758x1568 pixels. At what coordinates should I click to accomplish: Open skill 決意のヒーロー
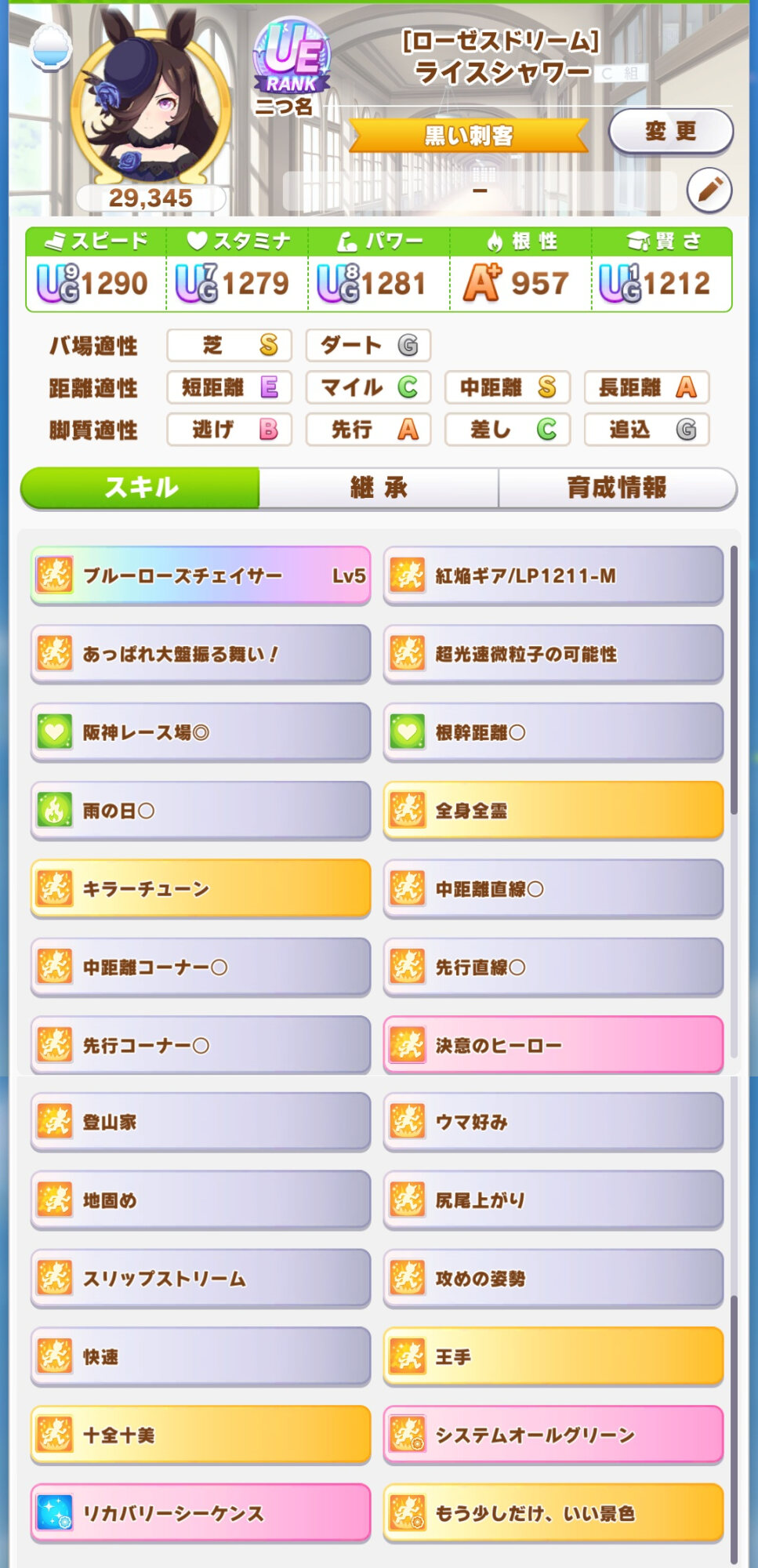point(553,1045)
